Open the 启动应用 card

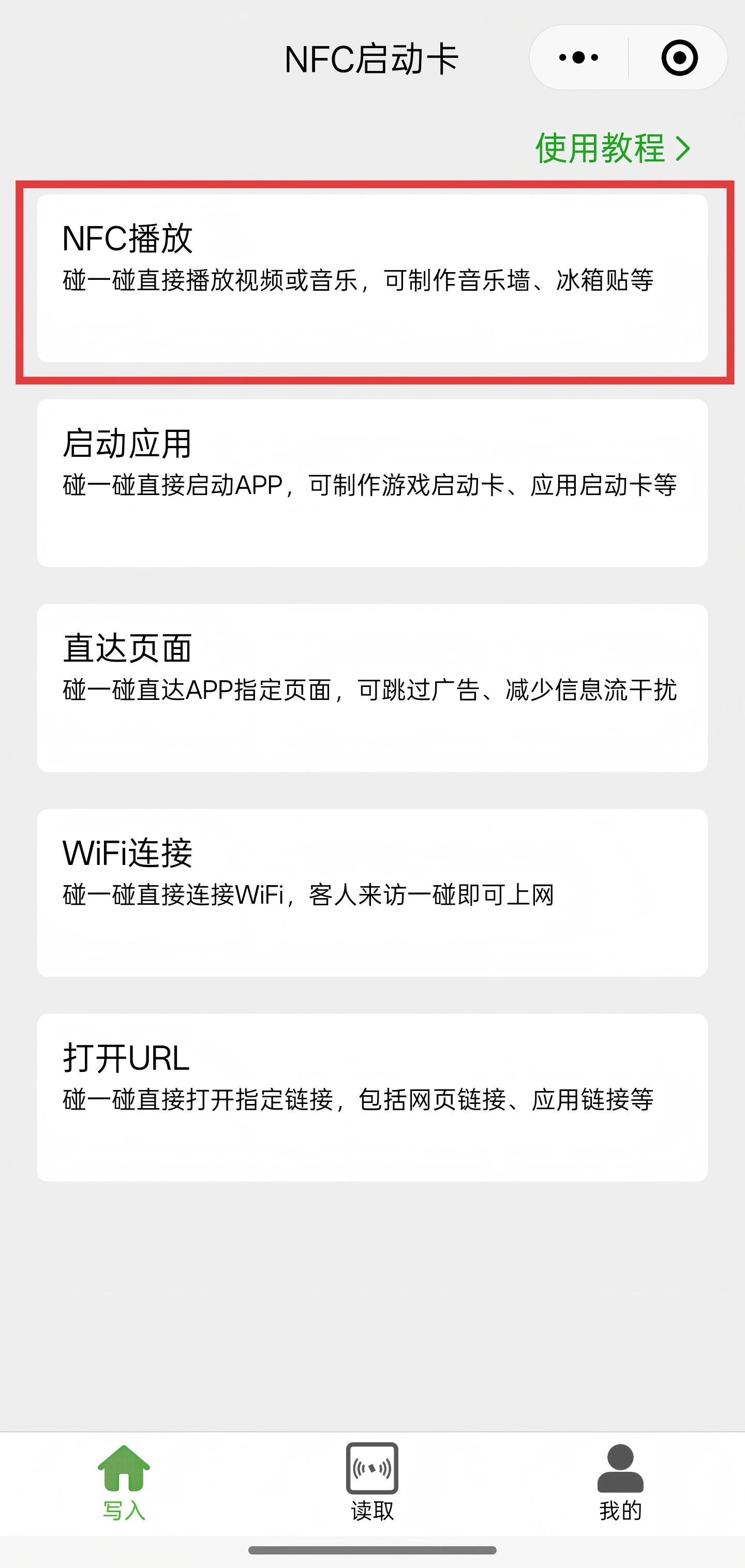372,483
